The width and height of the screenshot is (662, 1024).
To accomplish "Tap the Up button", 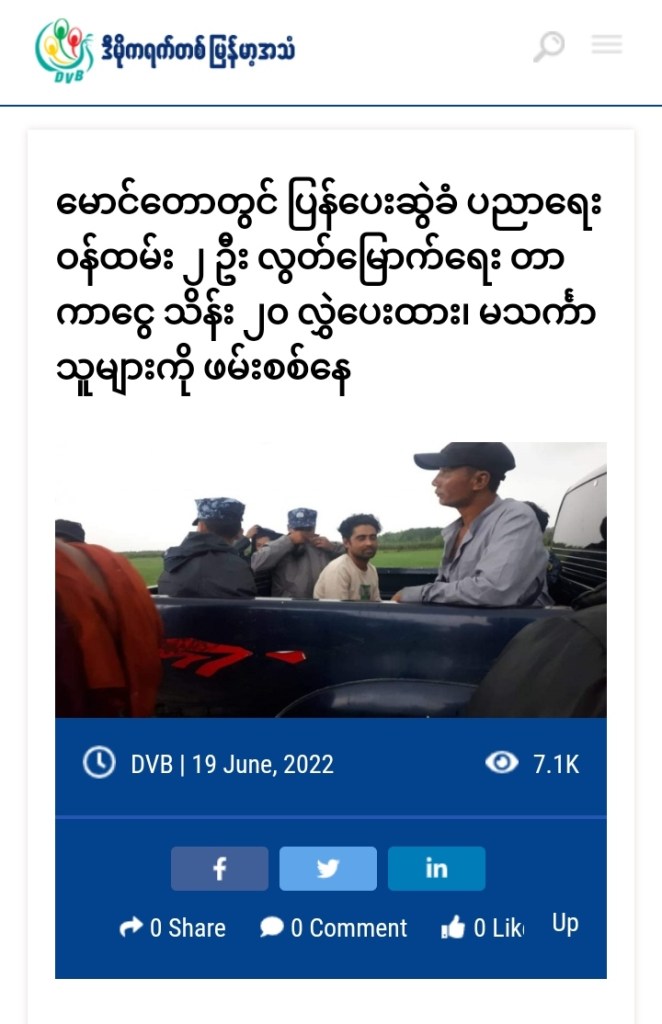I will click(565, 924).
